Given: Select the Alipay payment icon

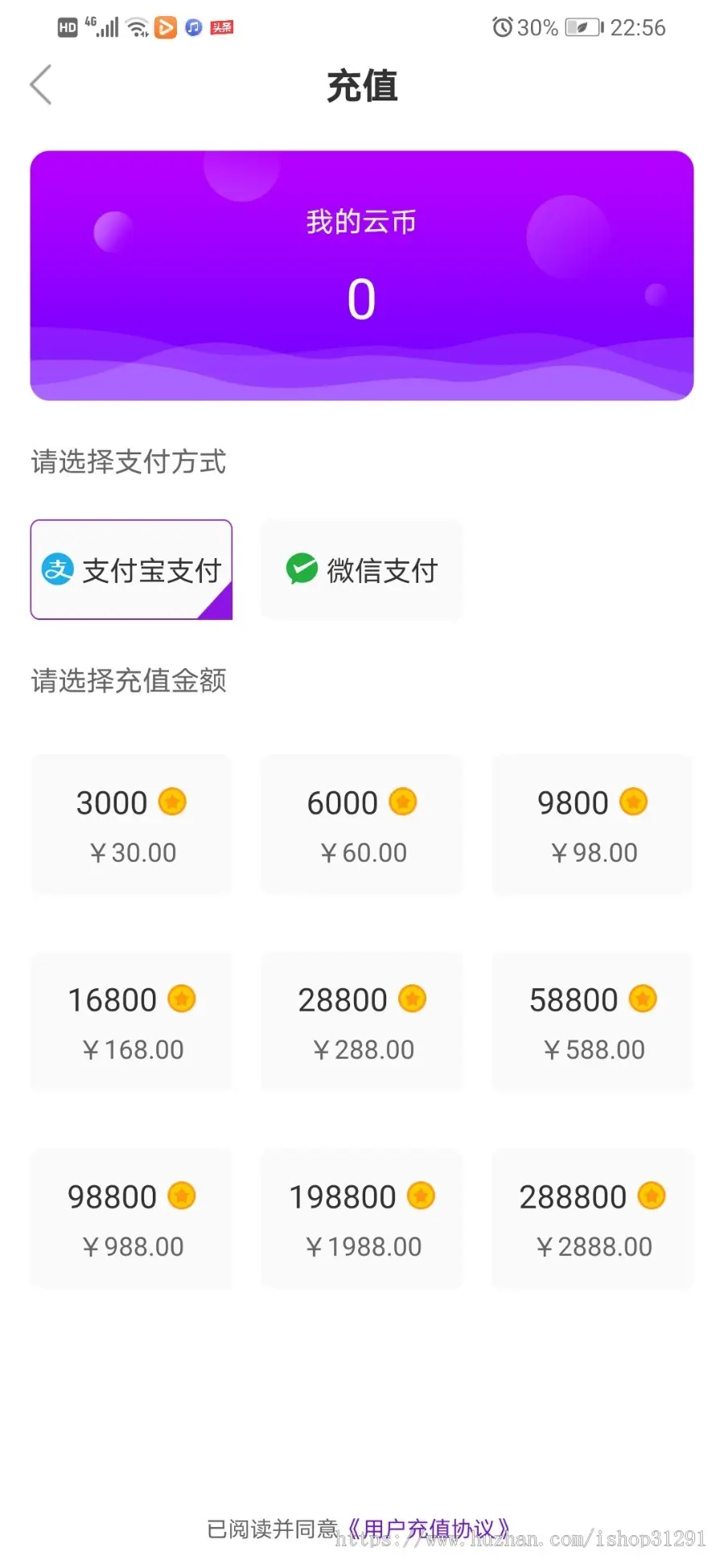Looking at the screenshot, I should pyautogui.click(x=56, y=570).
